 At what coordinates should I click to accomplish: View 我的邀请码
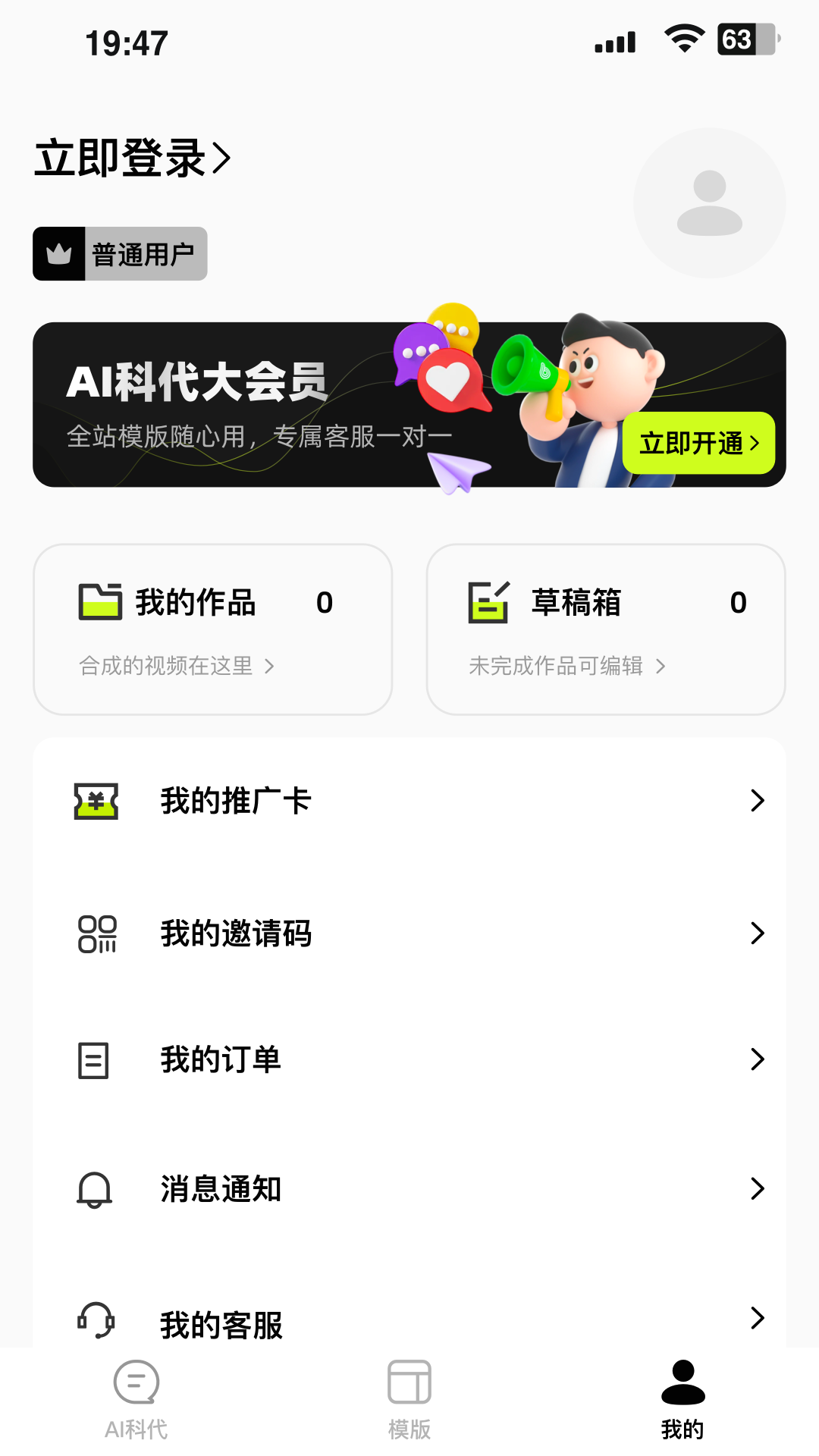click(x=409, y=933)
